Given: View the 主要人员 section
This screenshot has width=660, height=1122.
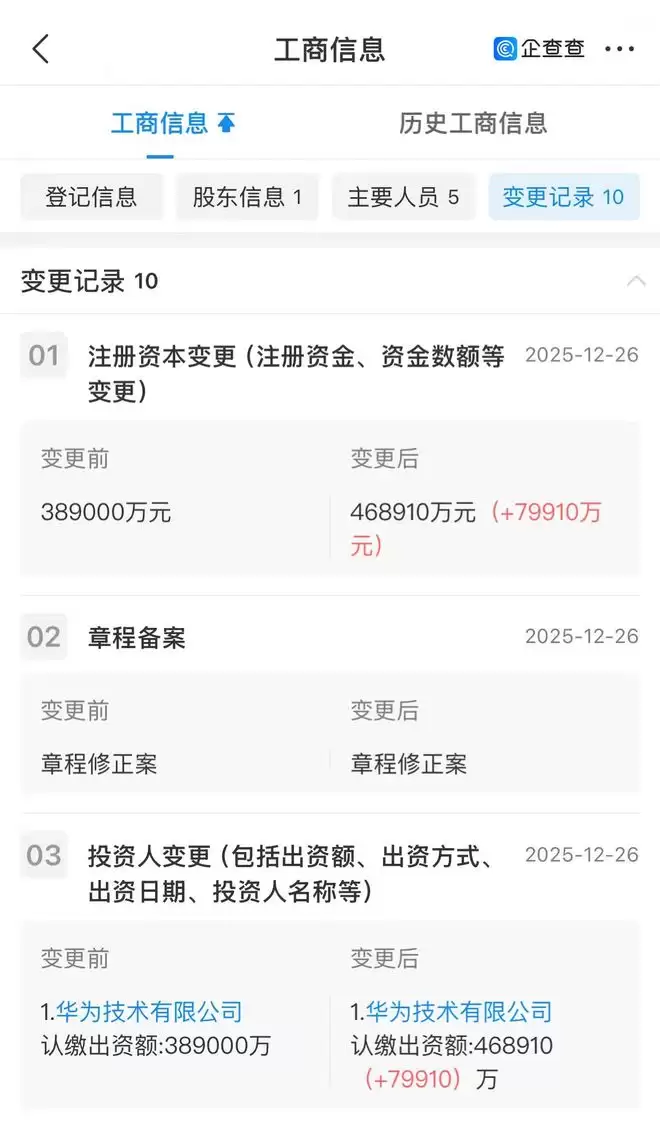Looking at the screenshot, I should (x=403, y=197).
